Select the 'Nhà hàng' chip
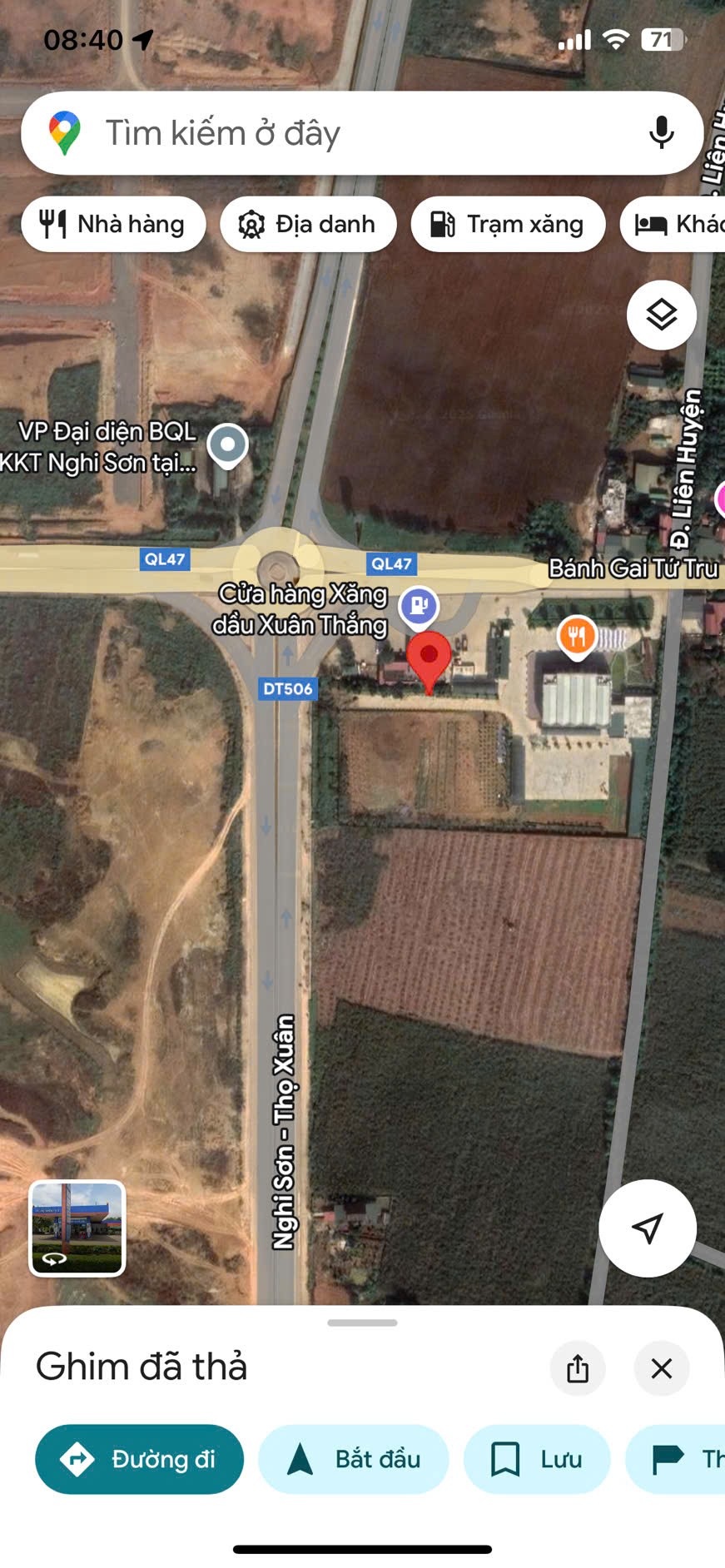 pyautogui.click(x=113, y=224)
